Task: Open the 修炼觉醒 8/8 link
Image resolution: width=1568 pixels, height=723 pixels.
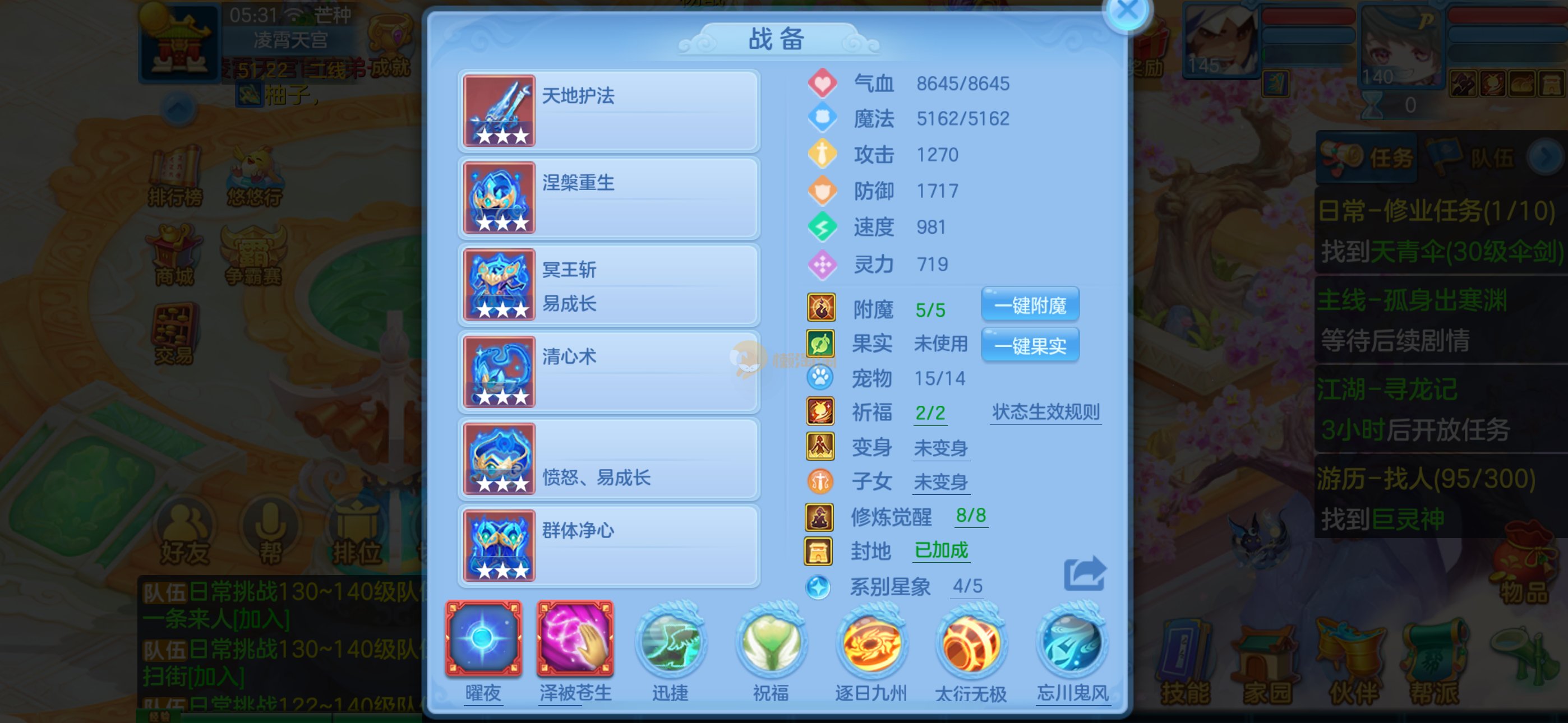Action: click(x=970, y=516)
